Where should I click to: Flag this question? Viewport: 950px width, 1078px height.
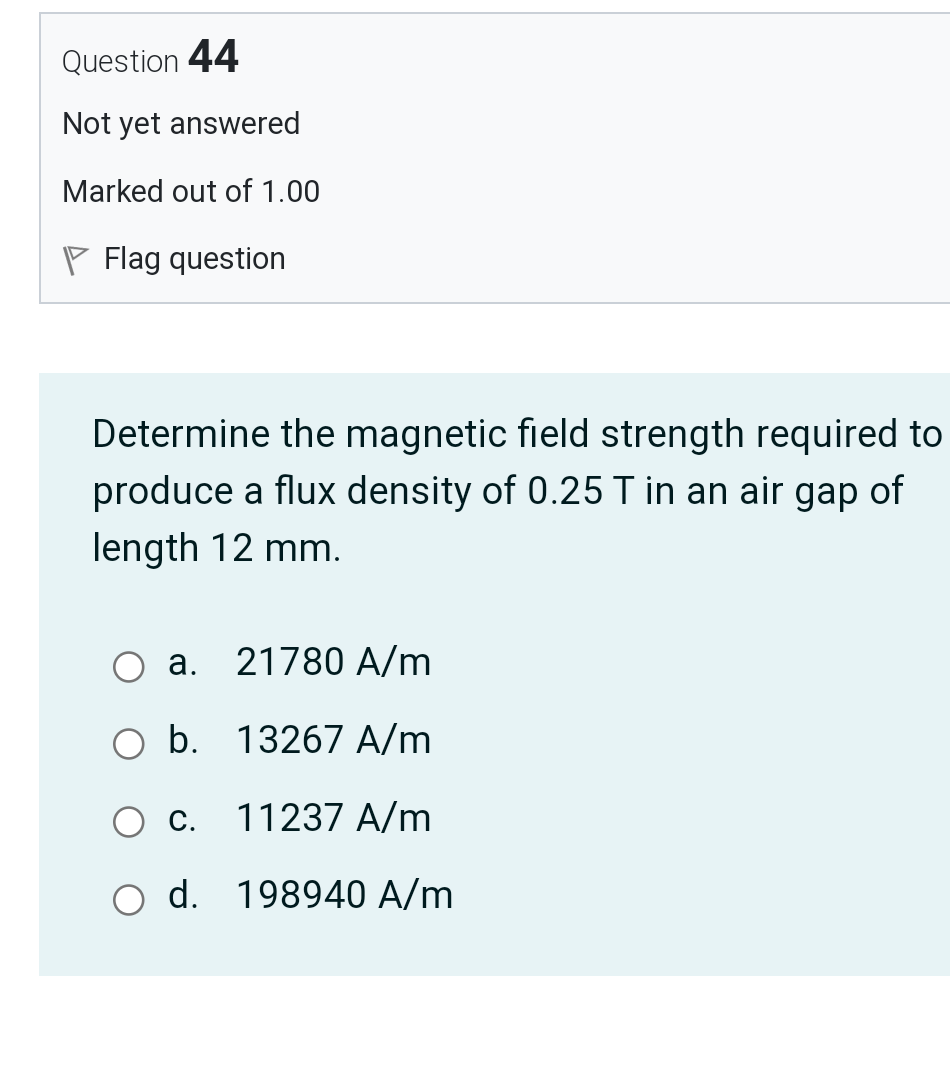175,260
